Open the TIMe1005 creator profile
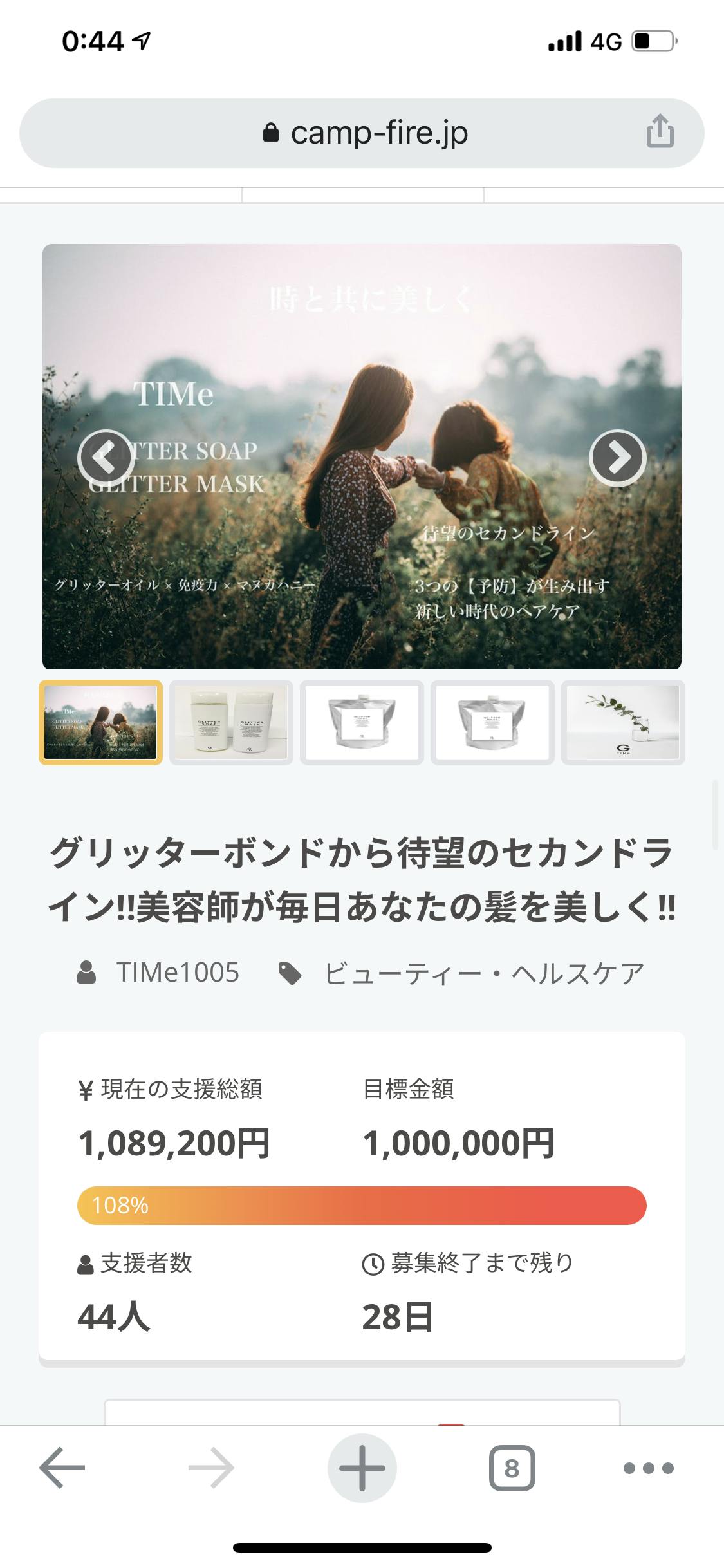Viewport: 724px width, 1568px height. point(177,973)
